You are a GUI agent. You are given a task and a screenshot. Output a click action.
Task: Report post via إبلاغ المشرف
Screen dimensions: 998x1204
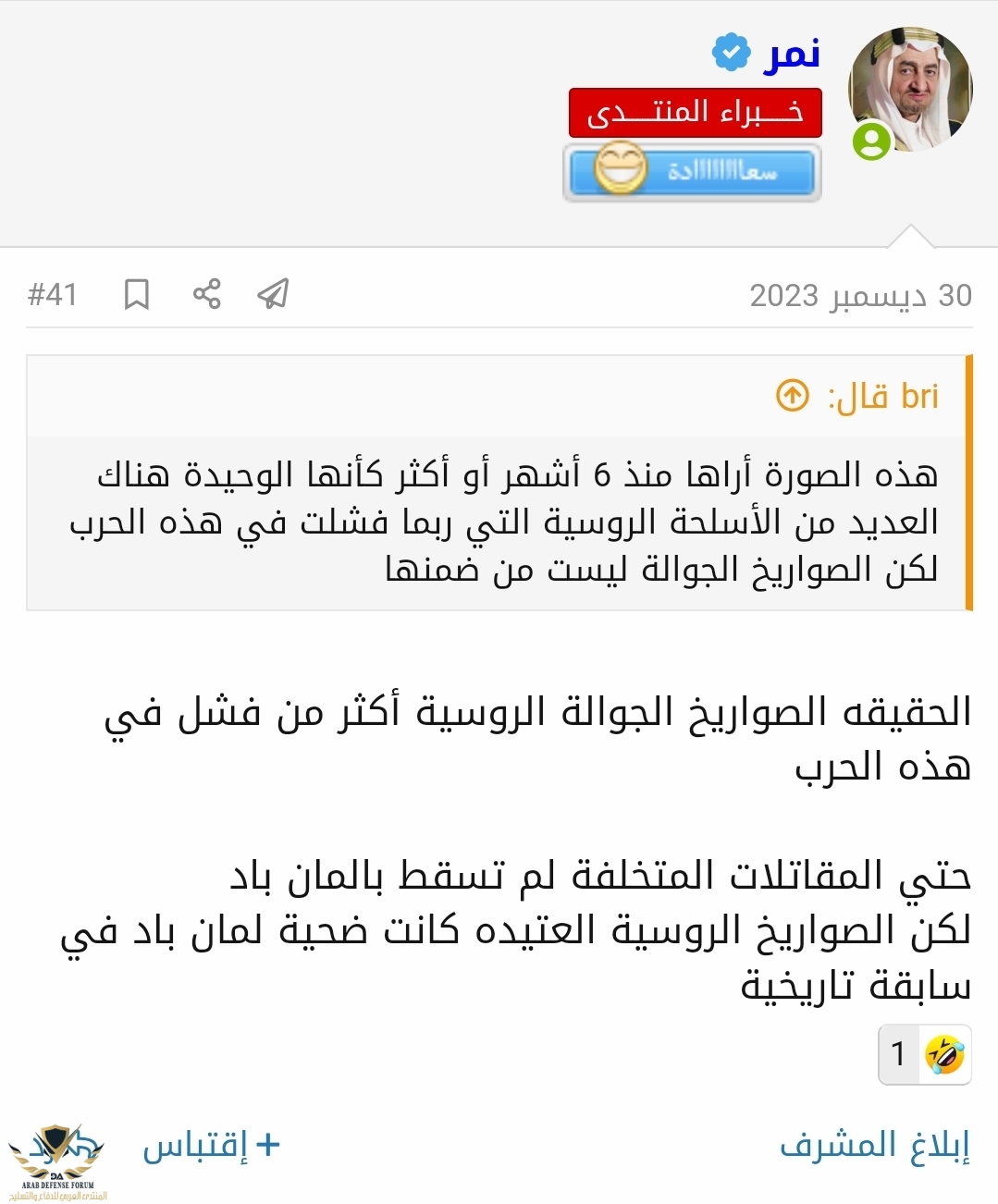coord(874,1146)
